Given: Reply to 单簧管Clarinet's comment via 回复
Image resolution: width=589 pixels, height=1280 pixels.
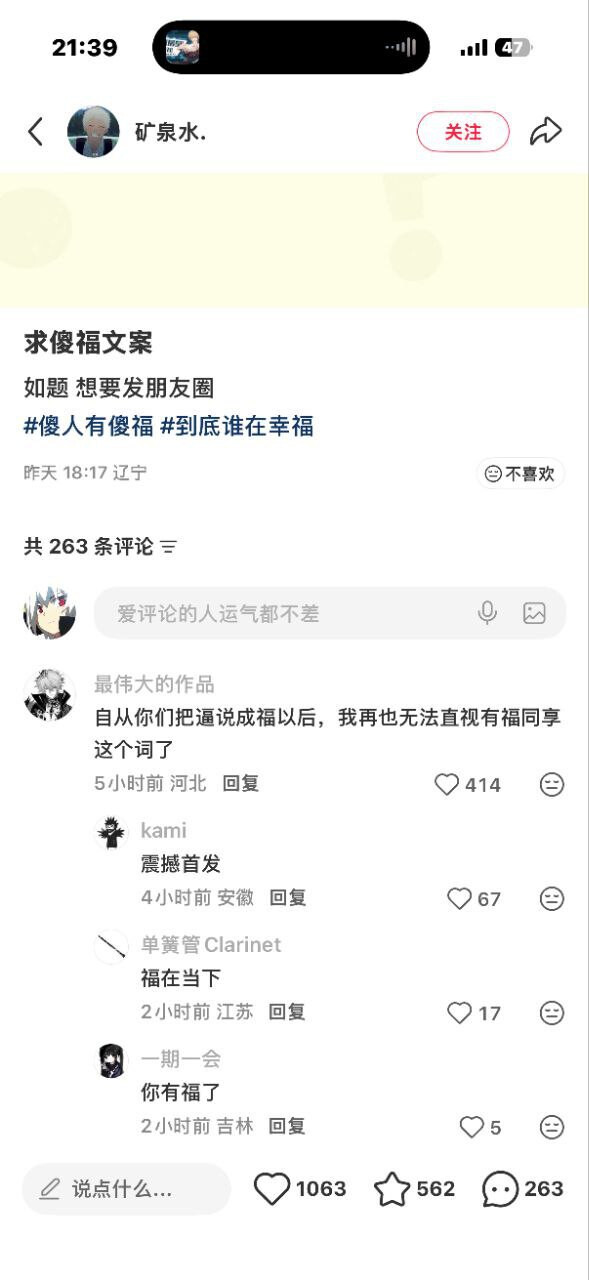Looking at the screenshot, I should coord(288,1012).
